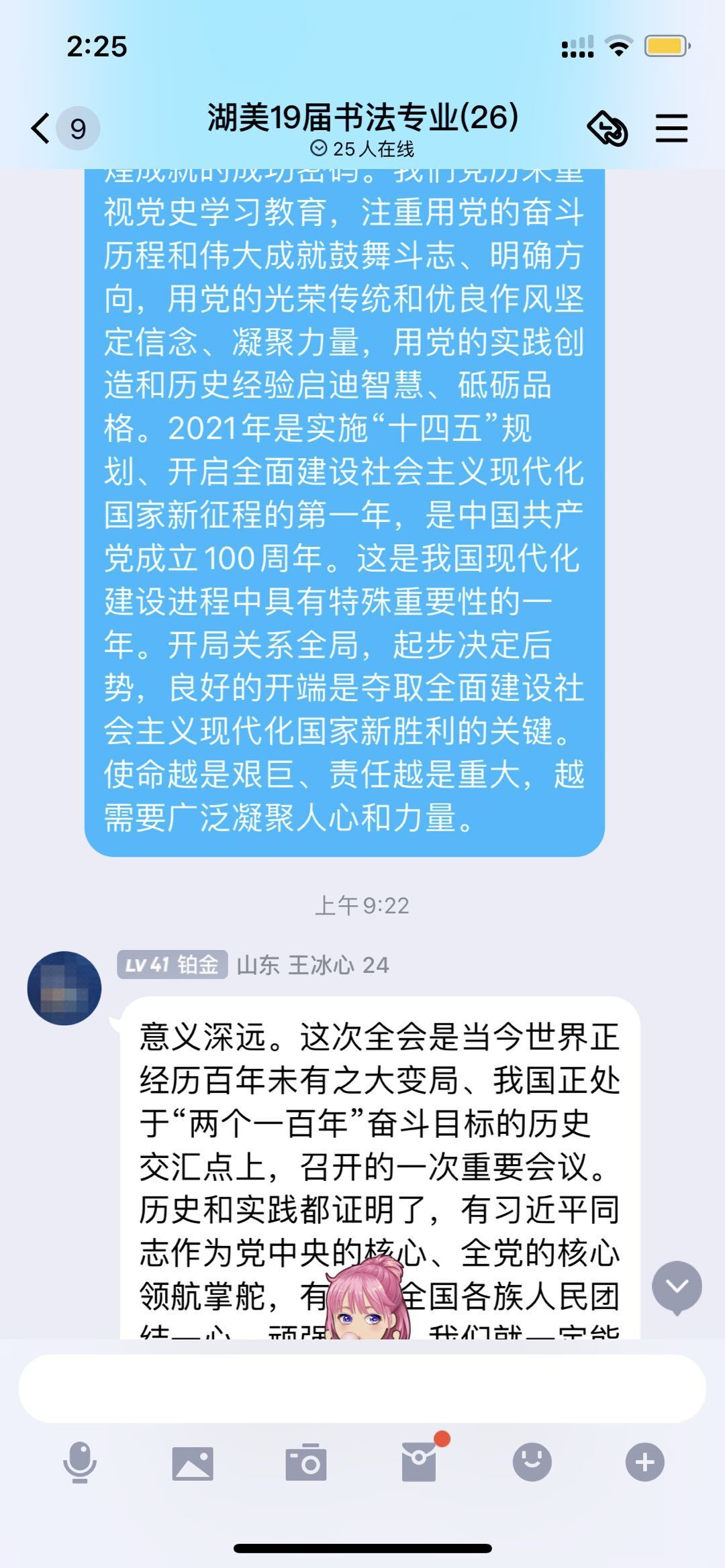This screenshot has height=1568, width=725.
Task: Open the emoji panel
Action: pos(532,1461)
